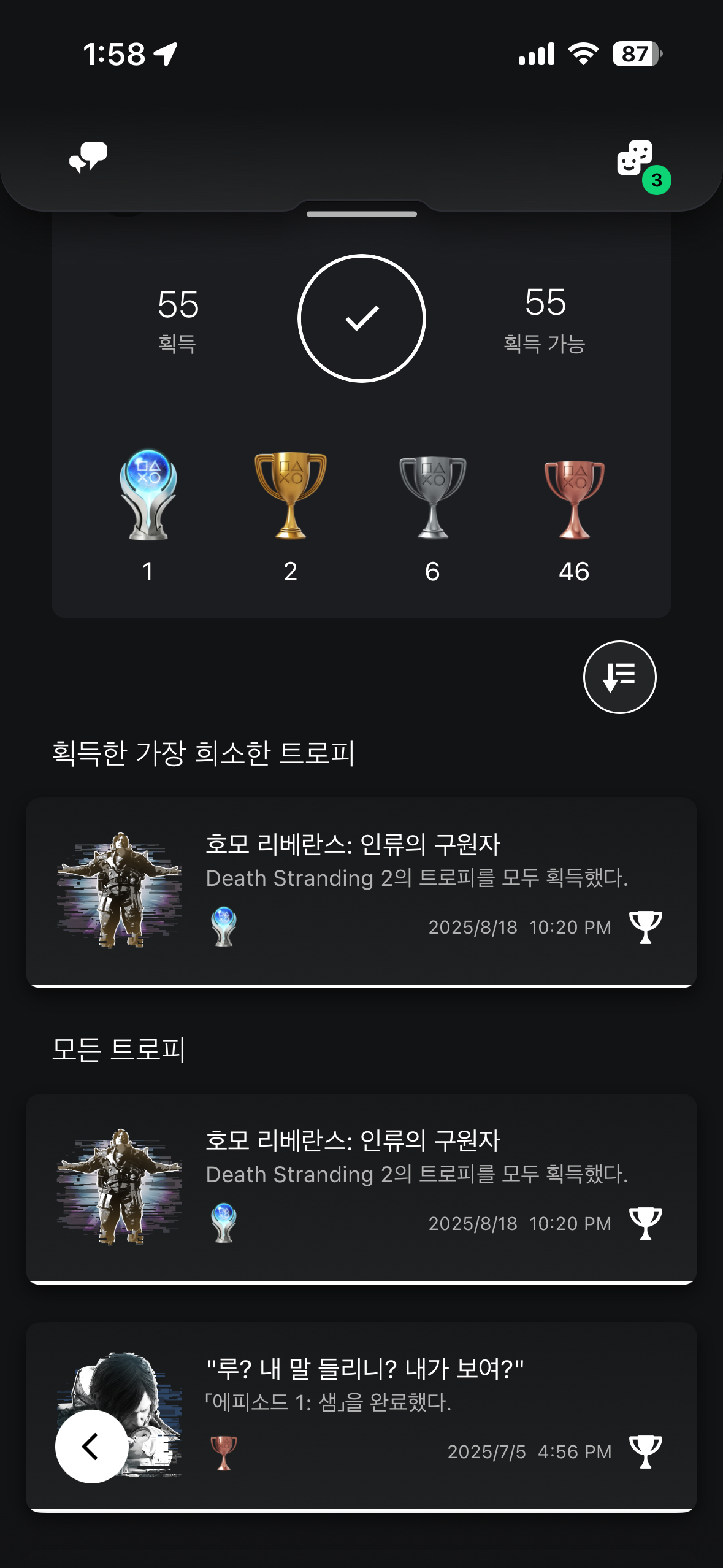Image resolution: width=723 pixels, height=1568 pixels.
Task: Open 호모 리베란스 card under 획득한 가장 희소한 트로피
Action: (x=361, y=891)
